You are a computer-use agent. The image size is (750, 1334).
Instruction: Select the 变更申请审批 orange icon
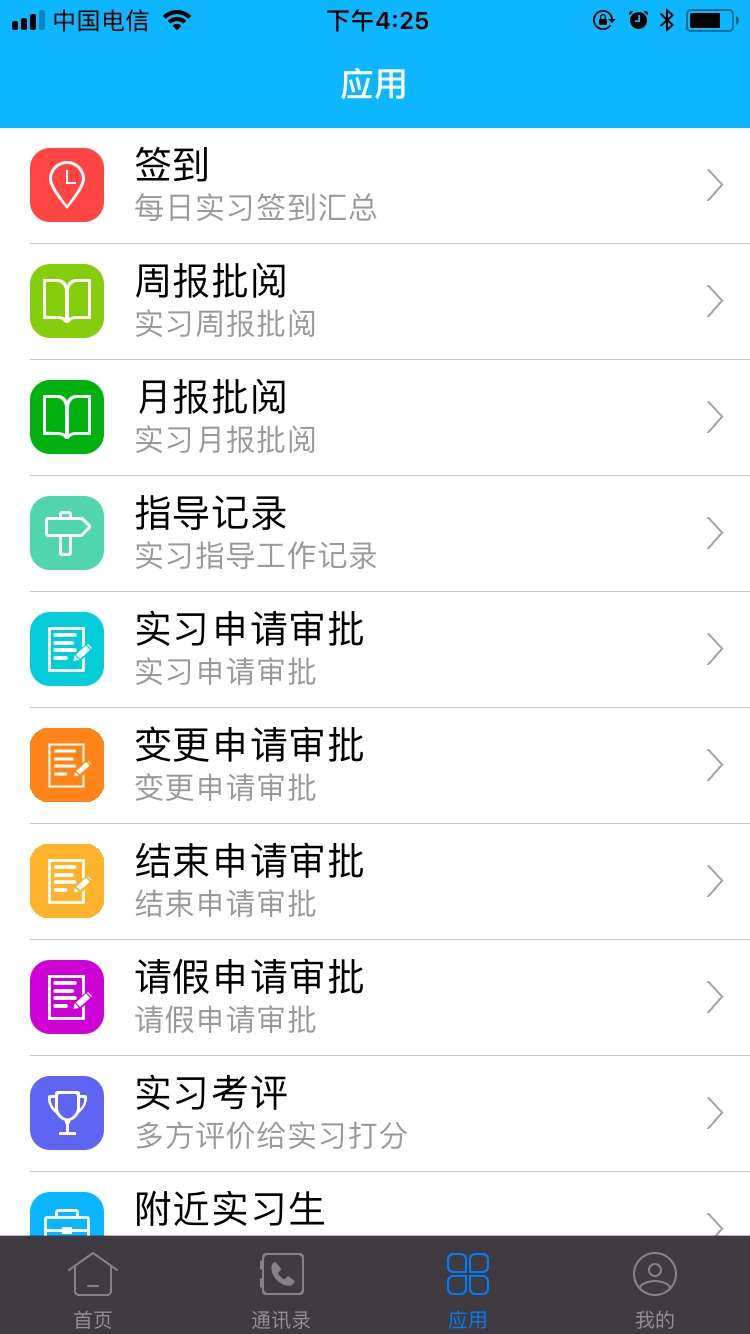click(x=66, y=764)
